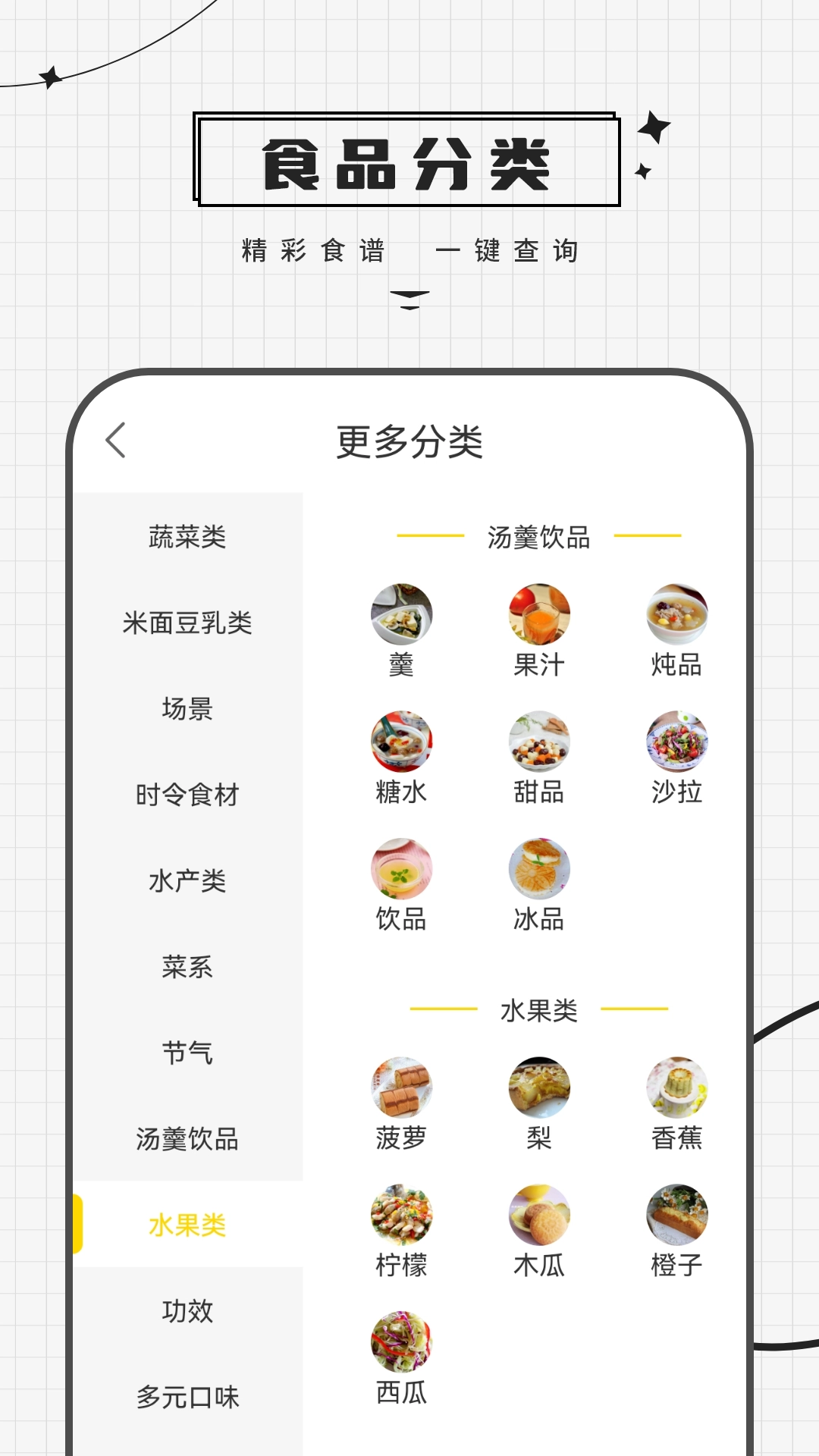This screenshot has width=819, height=1456.
Task: Click the downward arrow under 精彩食谱
Action: coord(409,298)
